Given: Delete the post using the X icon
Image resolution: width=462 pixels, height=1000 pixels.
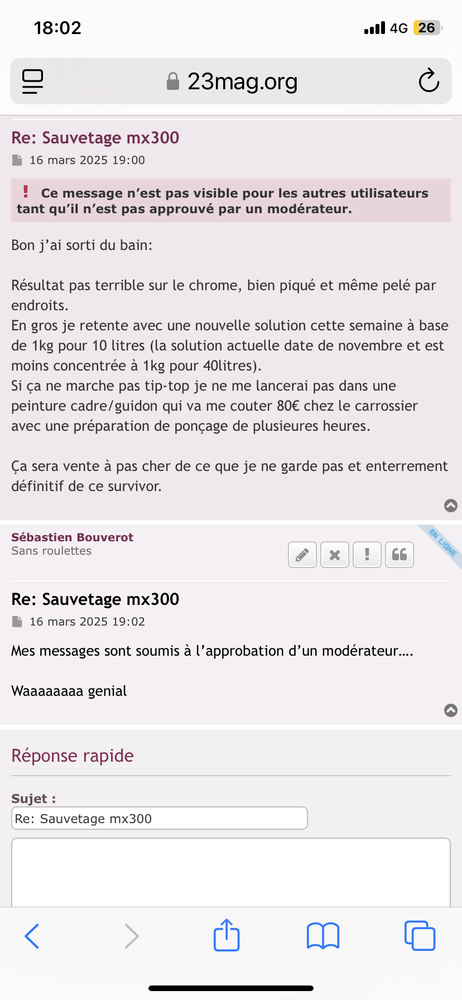Looking at the screenshot, I should pos(334,555).
